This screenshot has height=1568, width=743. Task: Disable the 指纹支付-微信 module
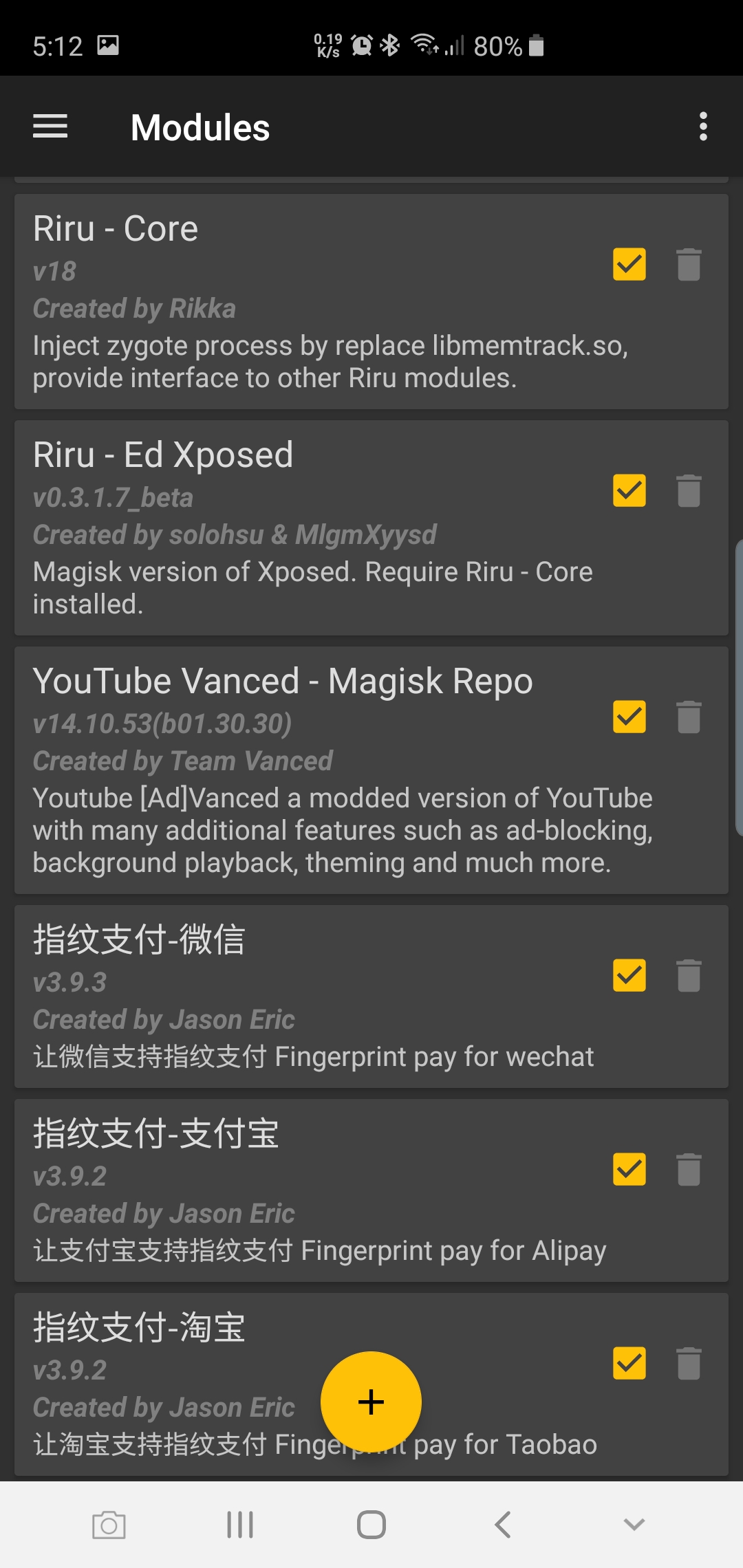tap(629, 976)
